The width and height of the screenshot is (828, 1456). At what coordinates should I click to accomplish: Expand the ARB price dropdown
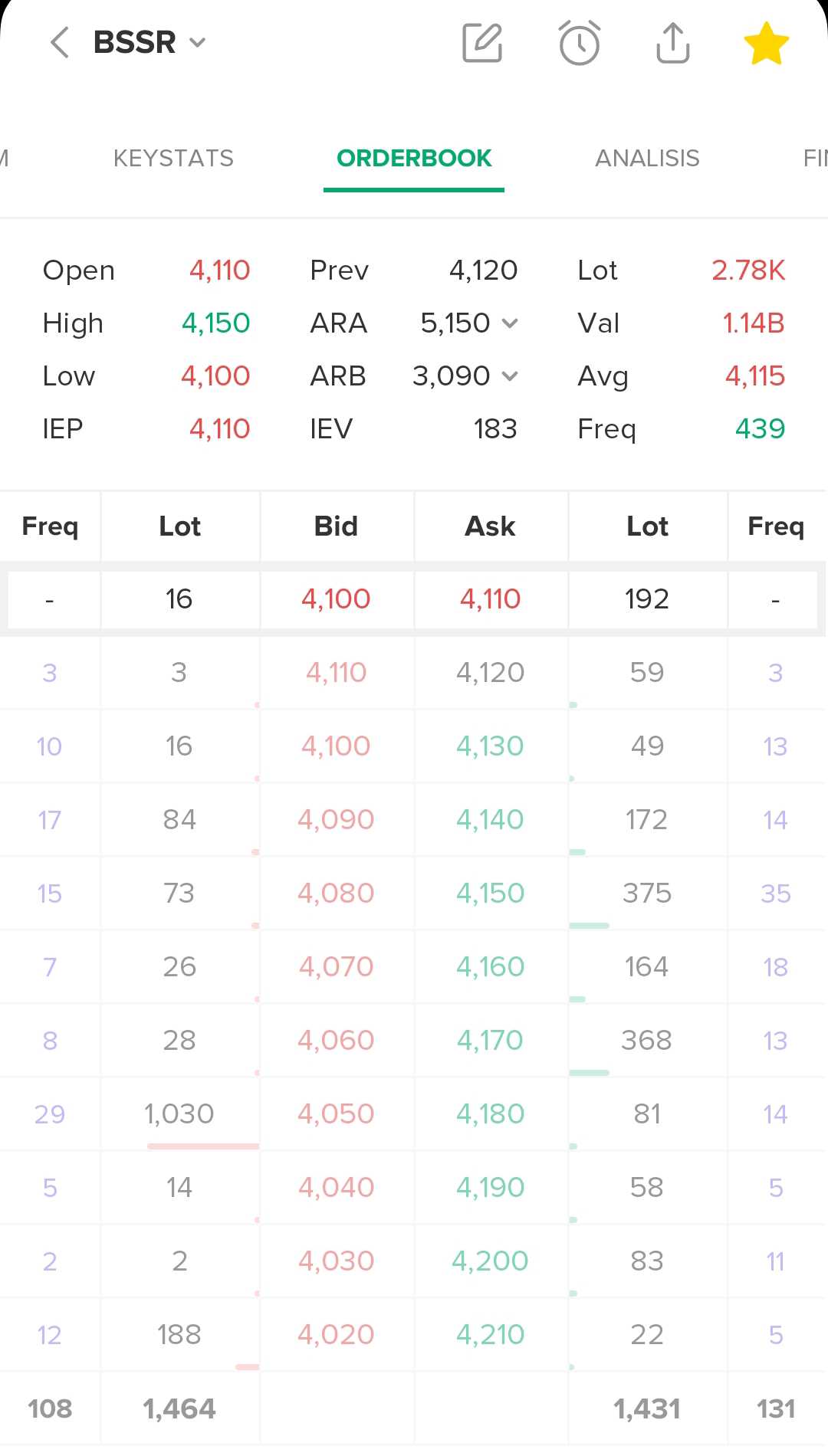coord(511,376)
